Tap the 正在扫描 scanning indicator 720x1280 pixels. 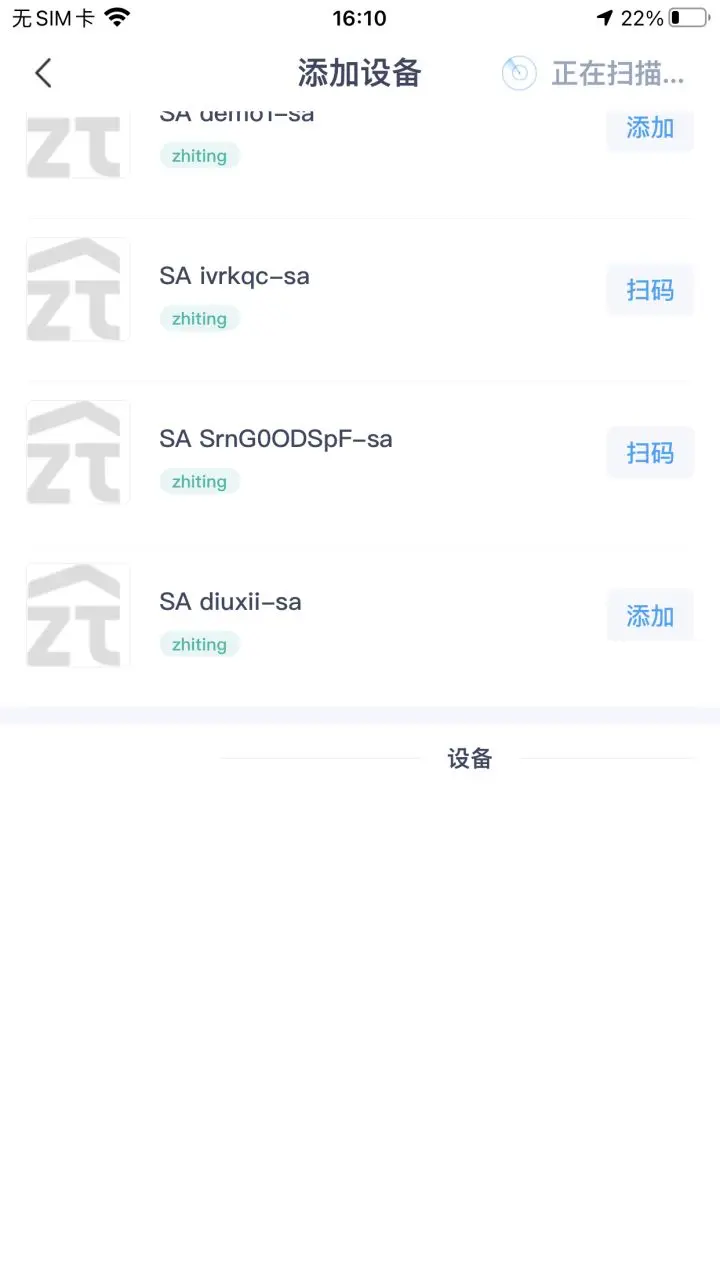pyautogui.click(x=594, y=73)
